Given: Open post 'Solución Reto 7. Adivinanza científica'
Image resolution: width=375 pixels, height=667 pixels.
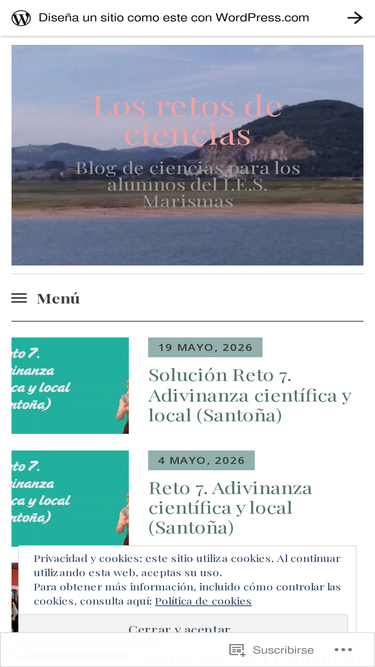Looking at the screenshot, I should [250, 395].
